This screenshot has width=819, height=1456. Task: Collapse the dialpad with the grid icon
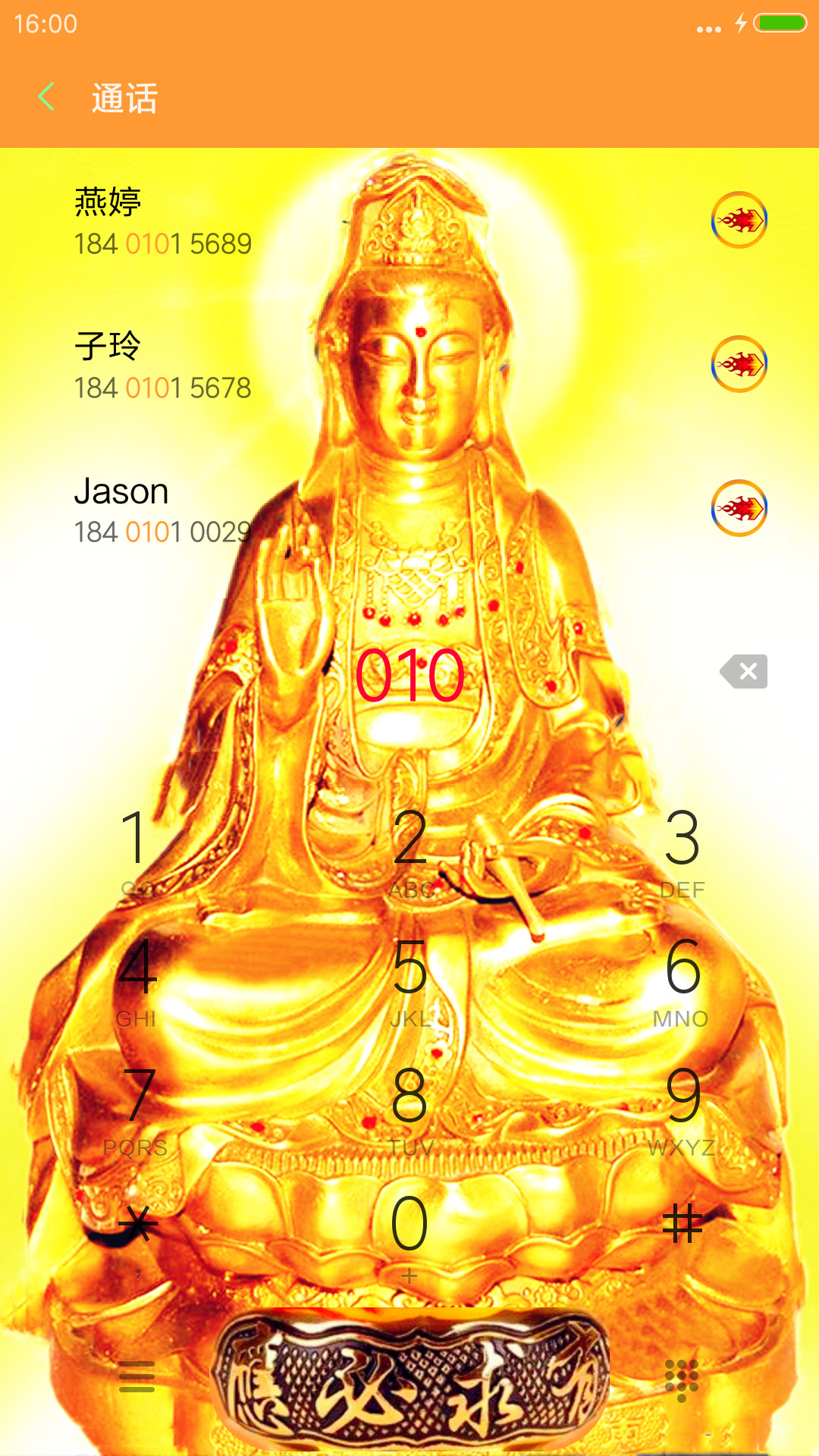click(682, 1380)
